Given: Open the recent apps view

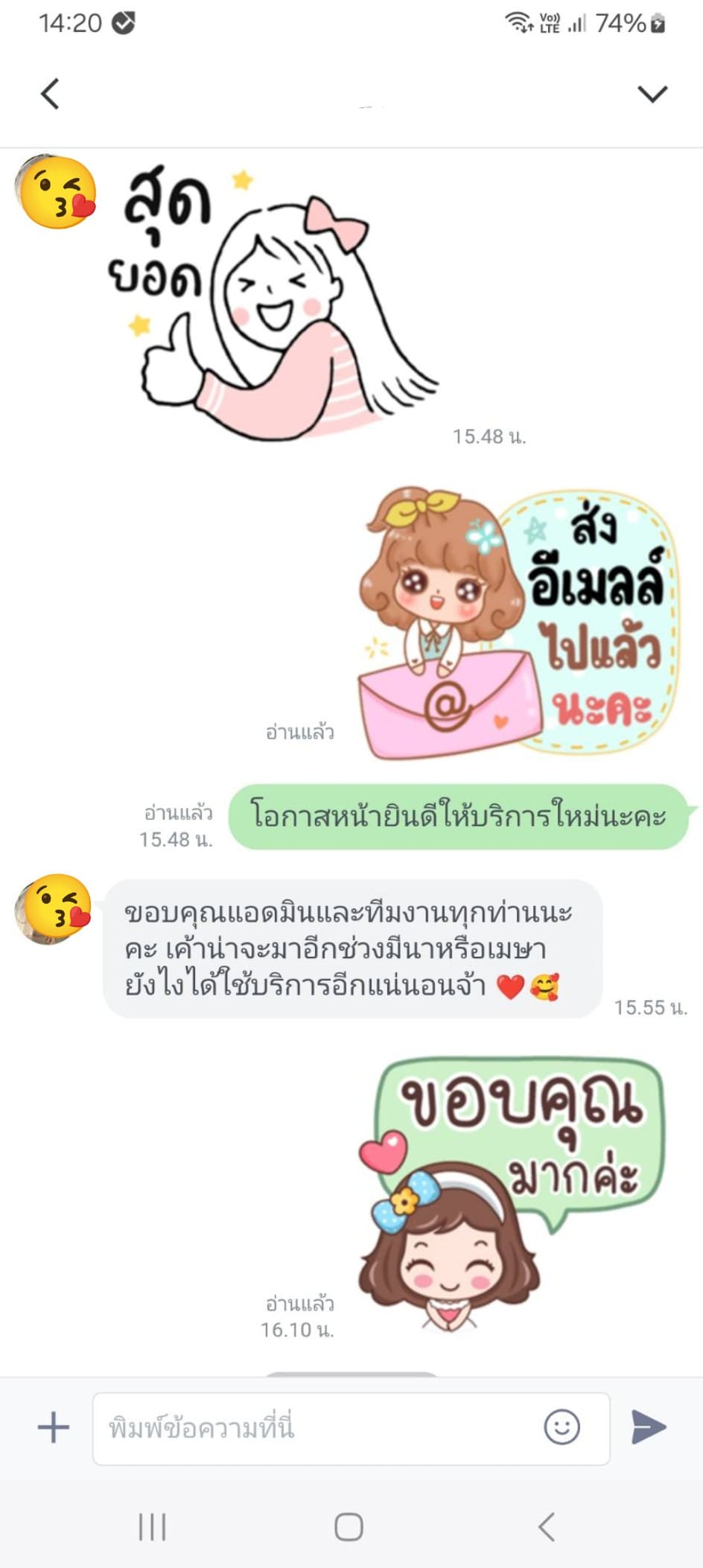Looking at the screenshot, I should click(152, 1527).
